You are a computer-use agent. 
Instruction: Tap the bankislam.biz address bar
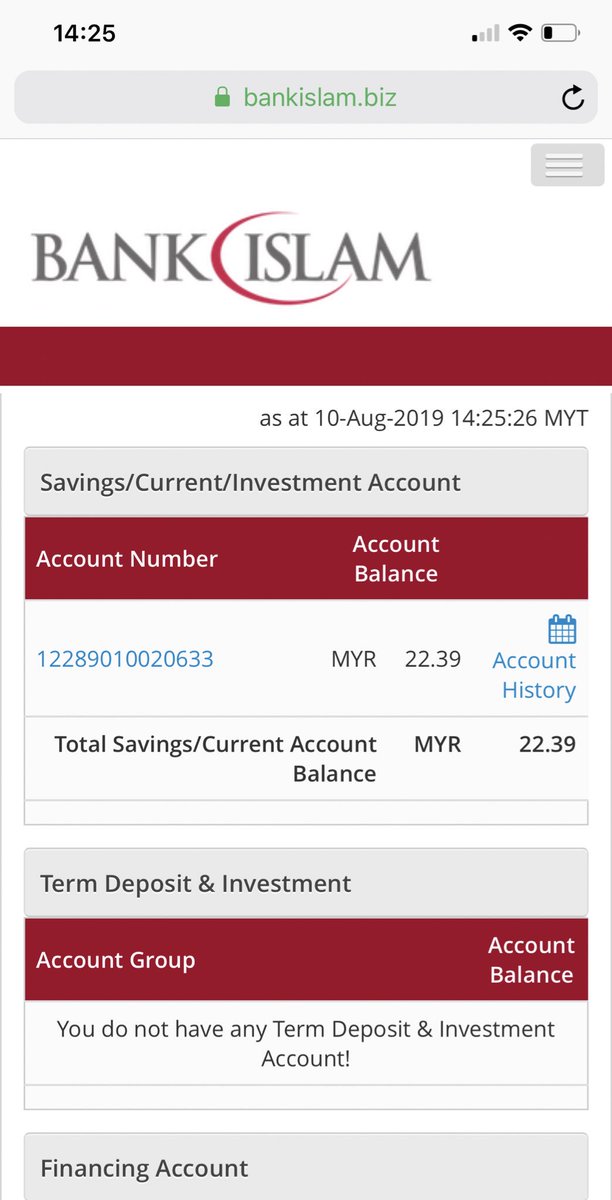(306, 97)
